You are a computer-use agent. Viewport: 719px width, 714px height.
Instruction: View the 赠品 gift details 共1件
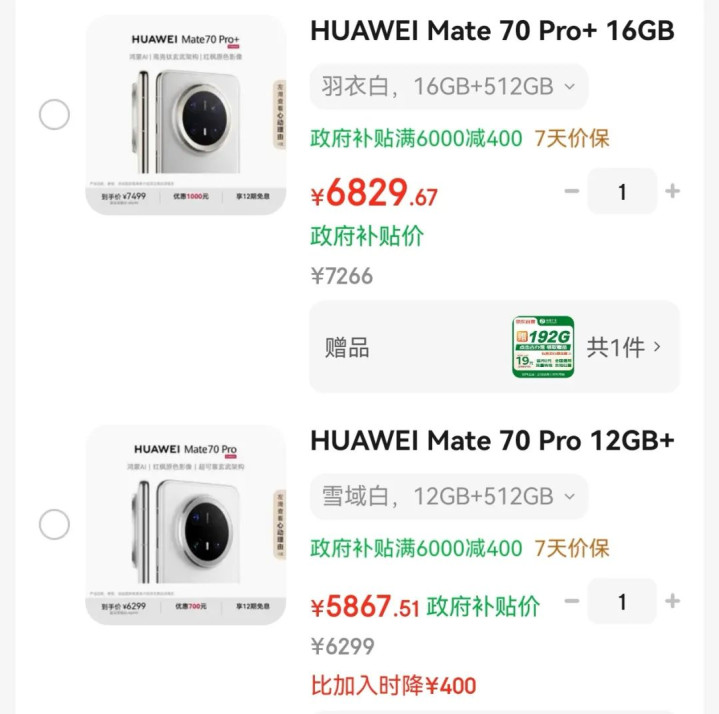[624, 347]
